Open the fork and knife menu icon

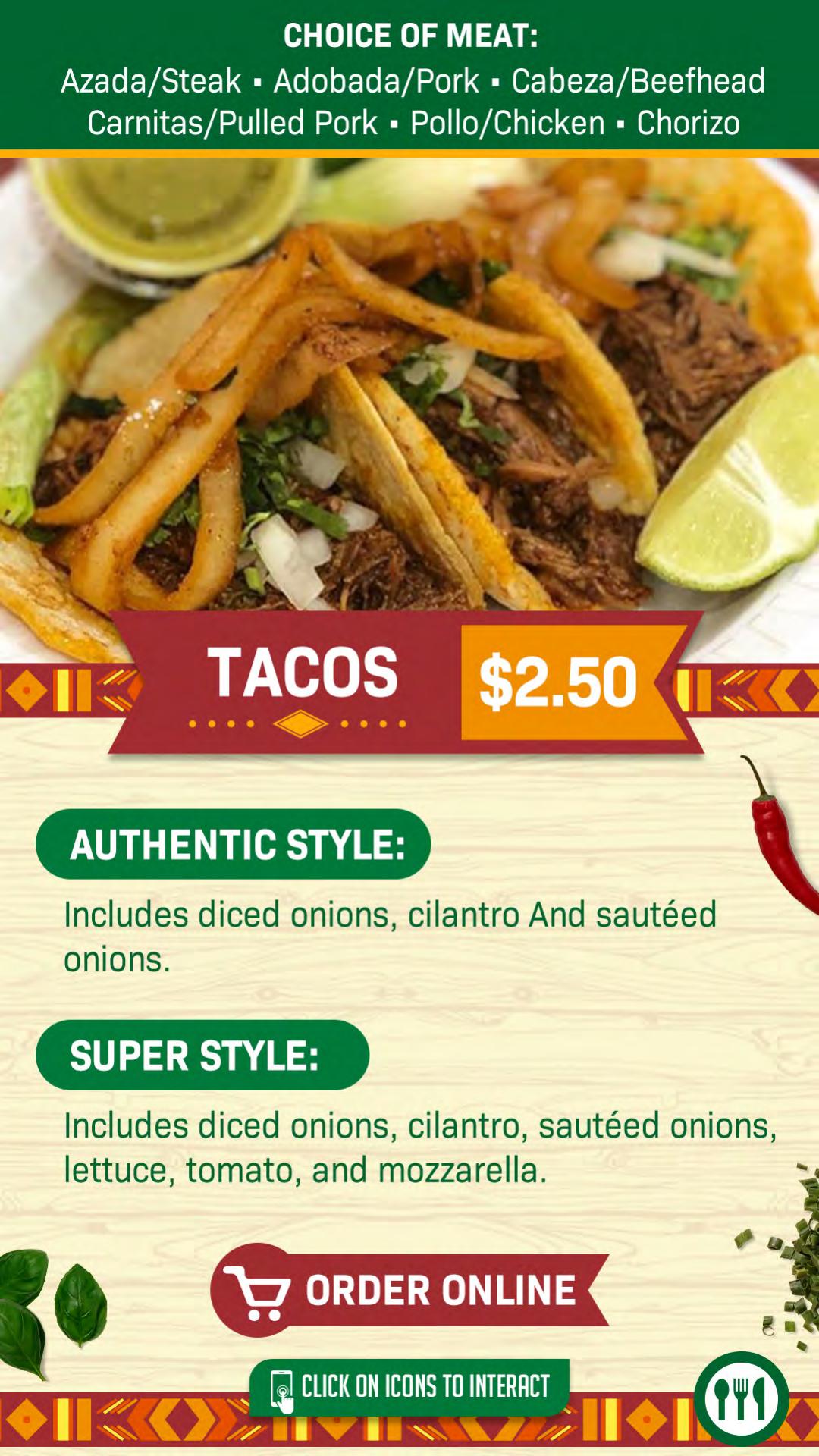[741, 1398]
